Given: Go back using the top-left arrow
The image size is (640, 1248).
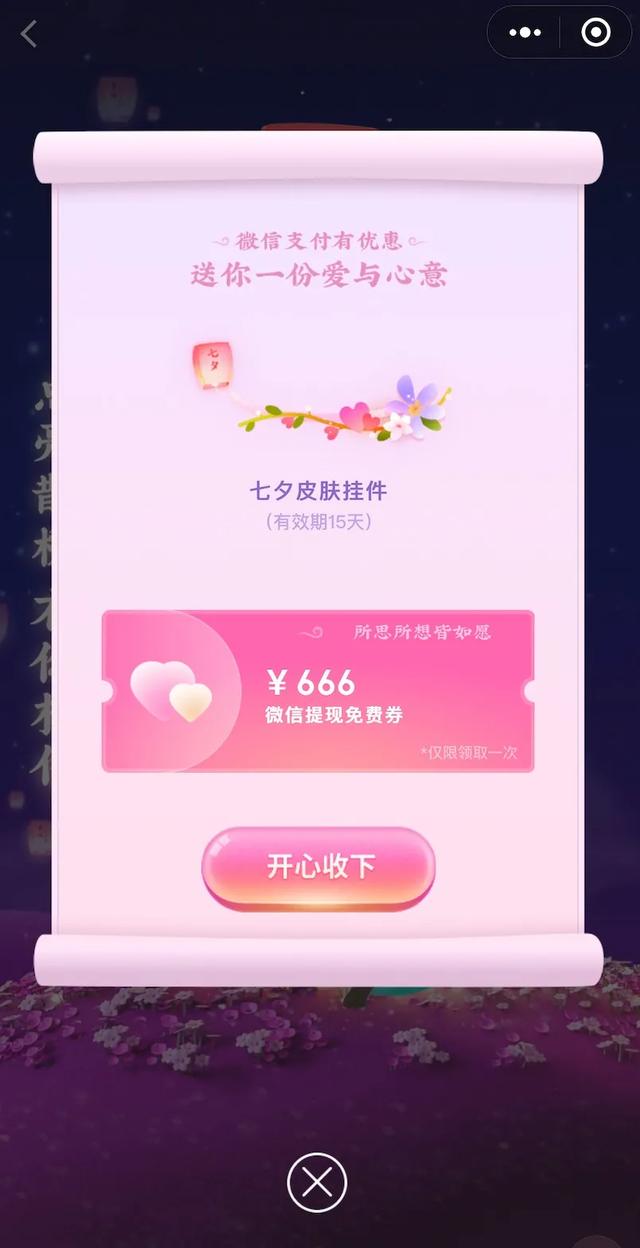Looking at the screenshot, I should click(29, 33).
